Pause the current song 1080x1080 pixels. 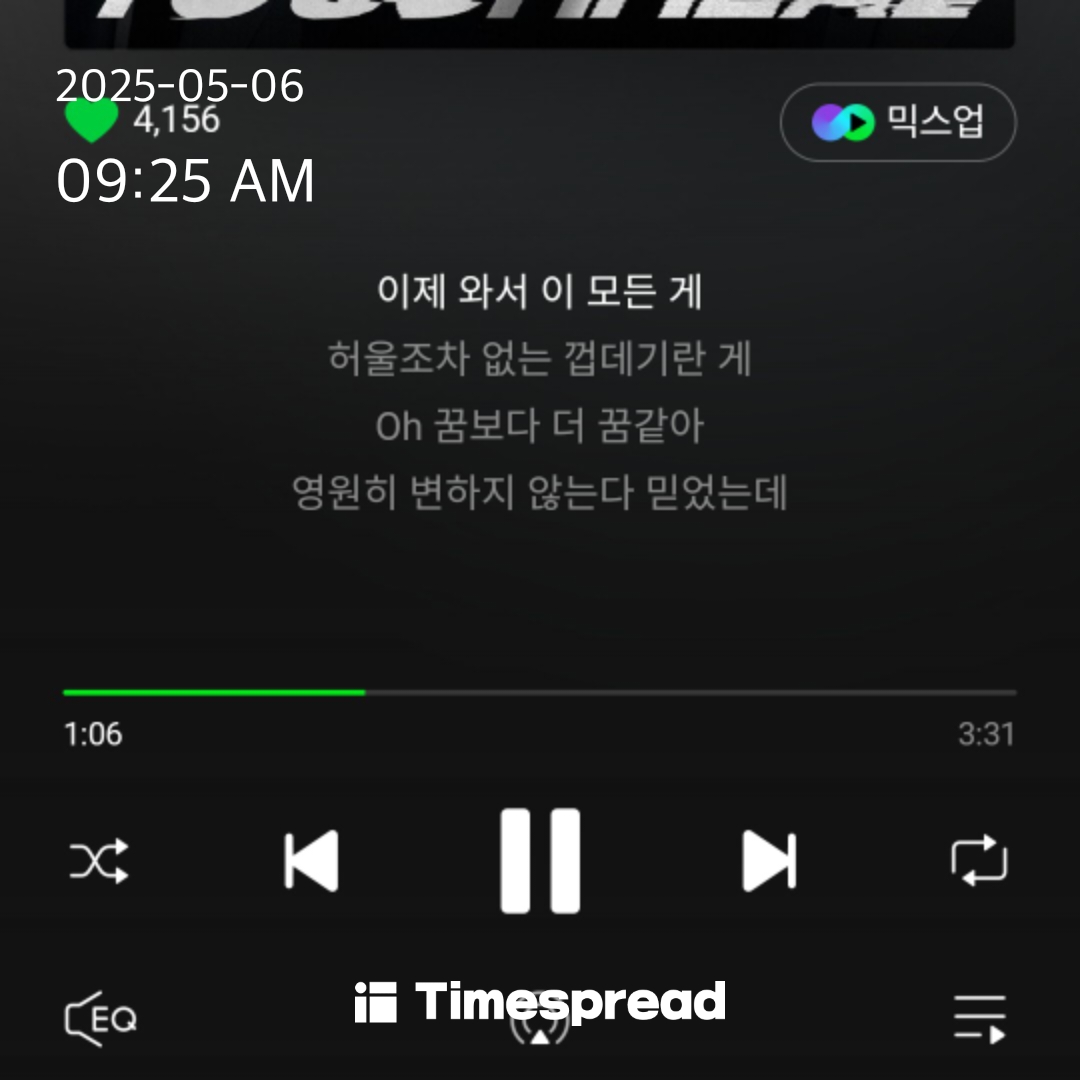tap(540, 861)
